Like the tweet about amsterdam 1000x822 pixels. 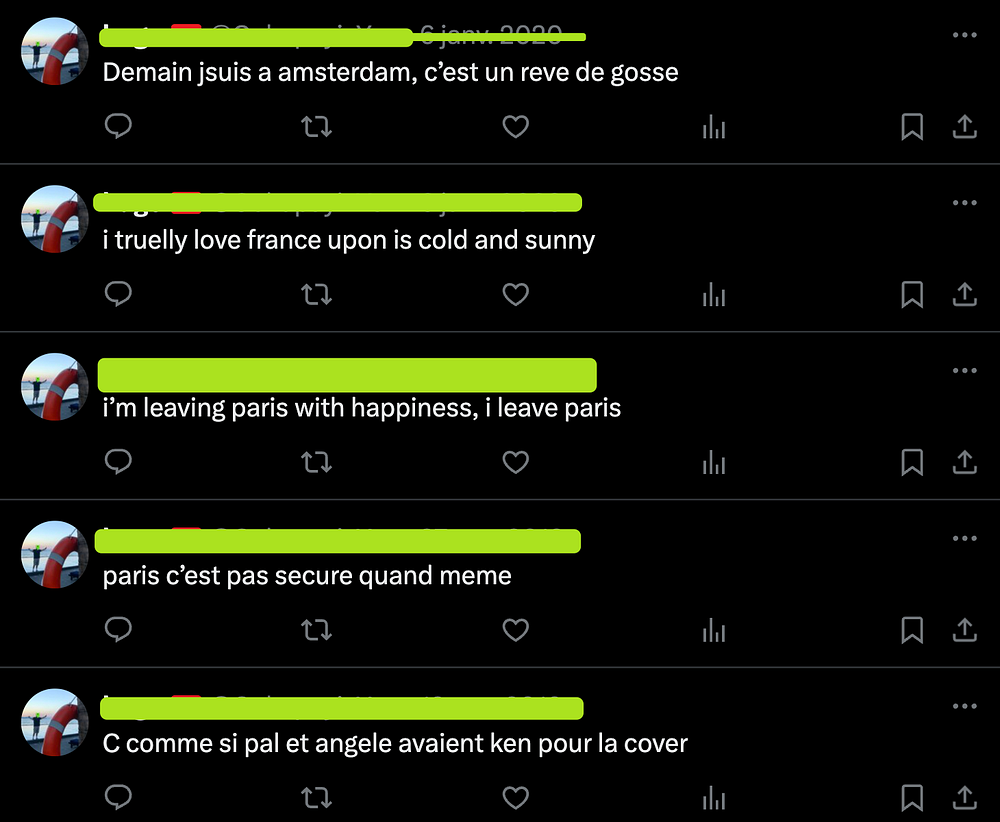click(515, 127)
